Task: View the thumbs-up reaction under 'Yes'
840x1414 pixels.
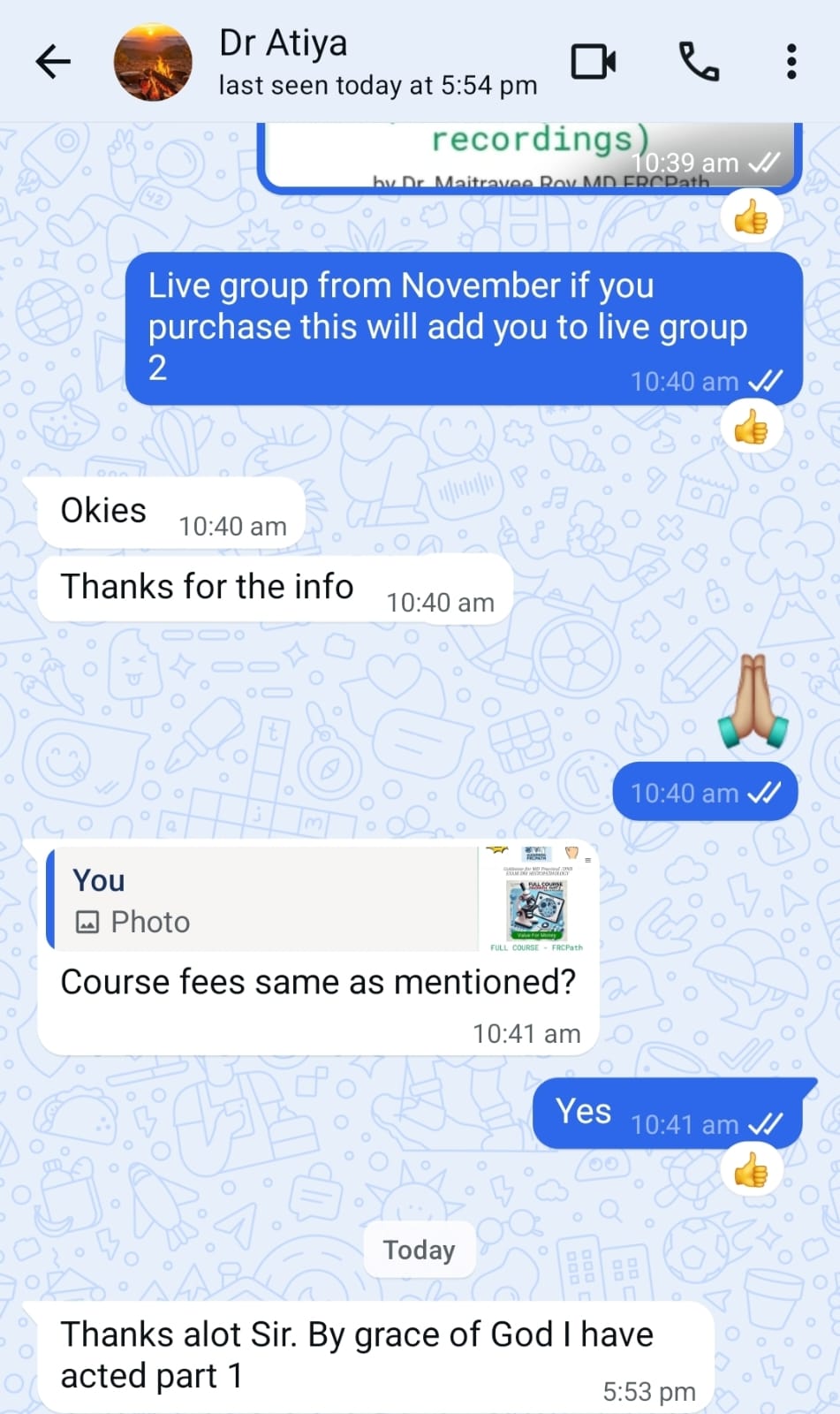Action: tap(751, 1171)
